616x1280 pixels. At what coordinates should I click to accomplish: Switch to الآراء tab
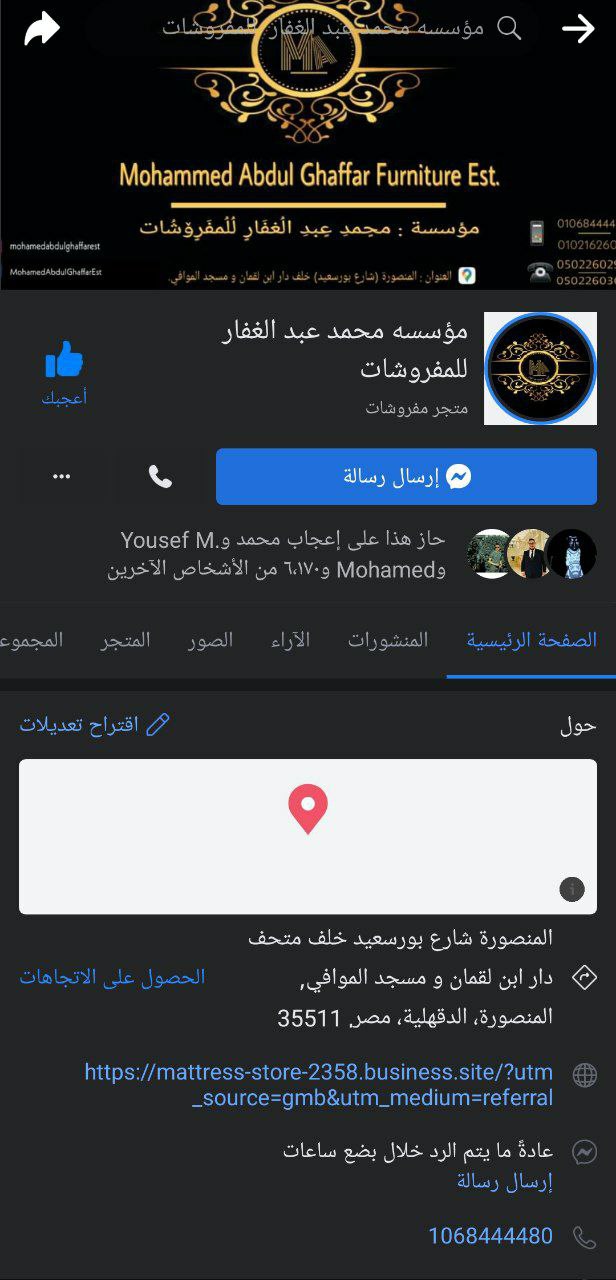(290, 640)
